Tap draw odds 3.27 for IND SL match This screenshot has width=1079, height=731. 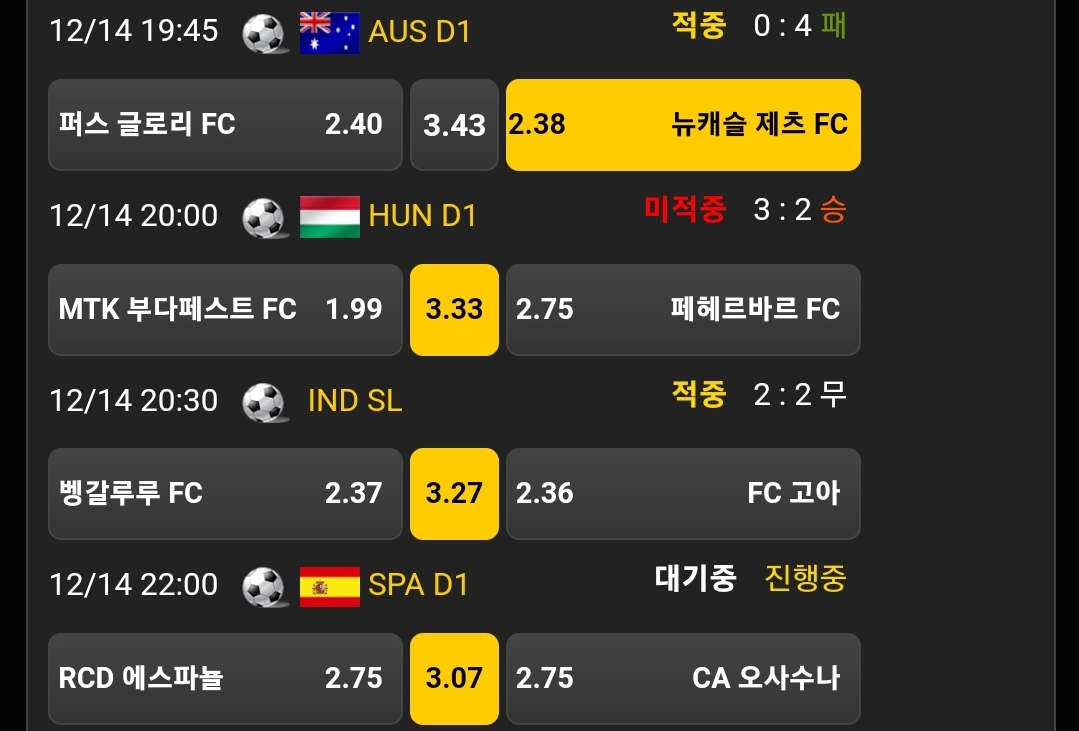(454, 493)
